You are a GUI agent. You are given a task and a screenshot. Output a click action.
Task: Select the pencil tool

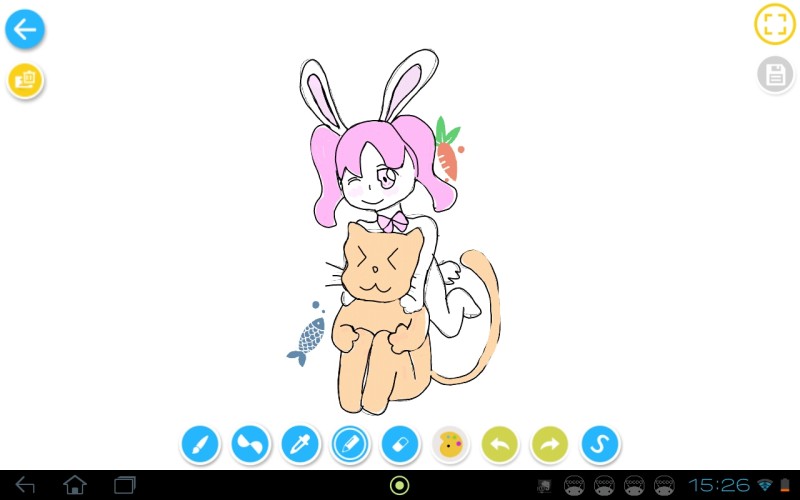pos(350,443)
